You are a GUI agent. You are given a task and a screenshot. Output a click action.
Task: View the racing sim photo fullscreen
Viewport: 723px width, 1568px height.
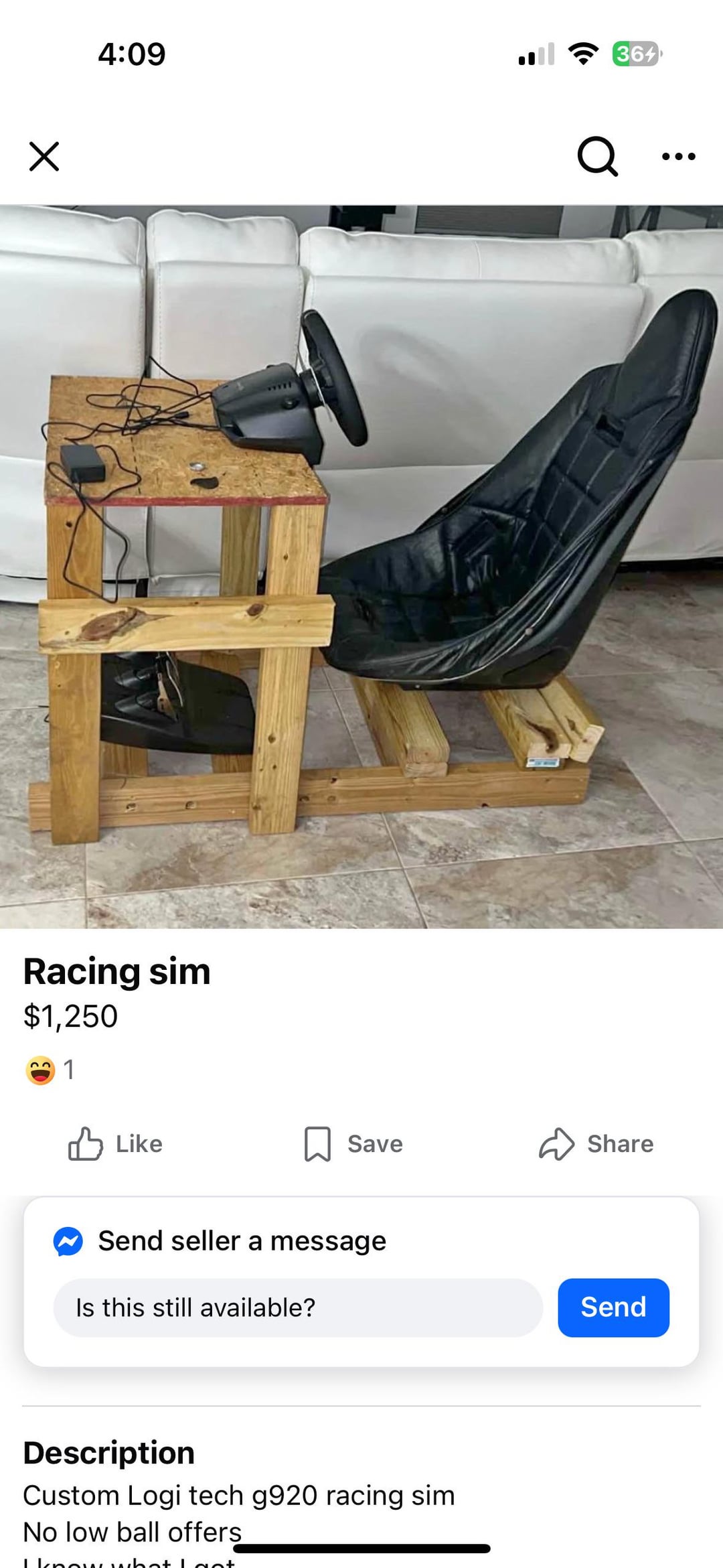(361, 566)
